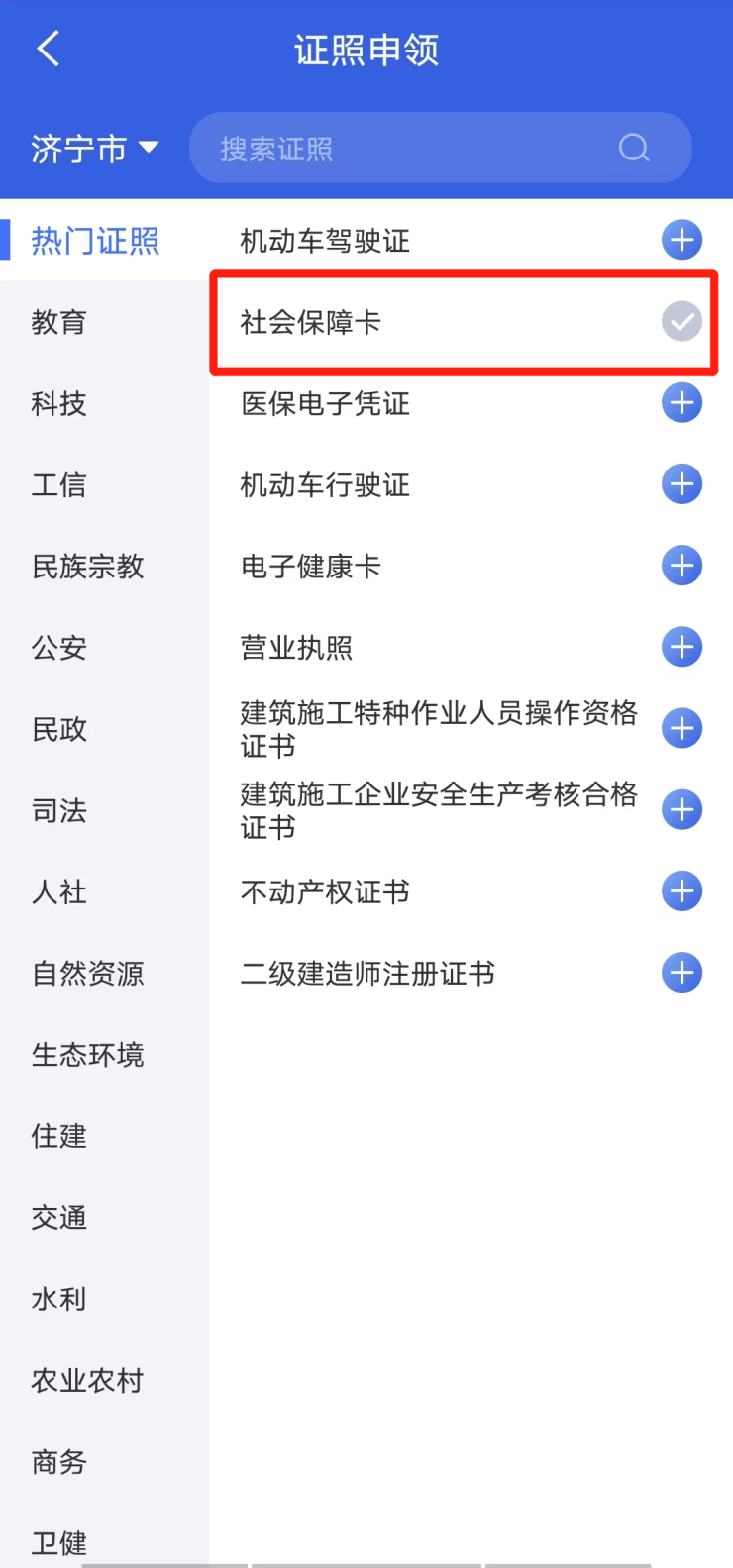This screenshot has height=1568, width=733.
Task: Add 电子健康卡 with the plus icon
Action: point(681,566)
